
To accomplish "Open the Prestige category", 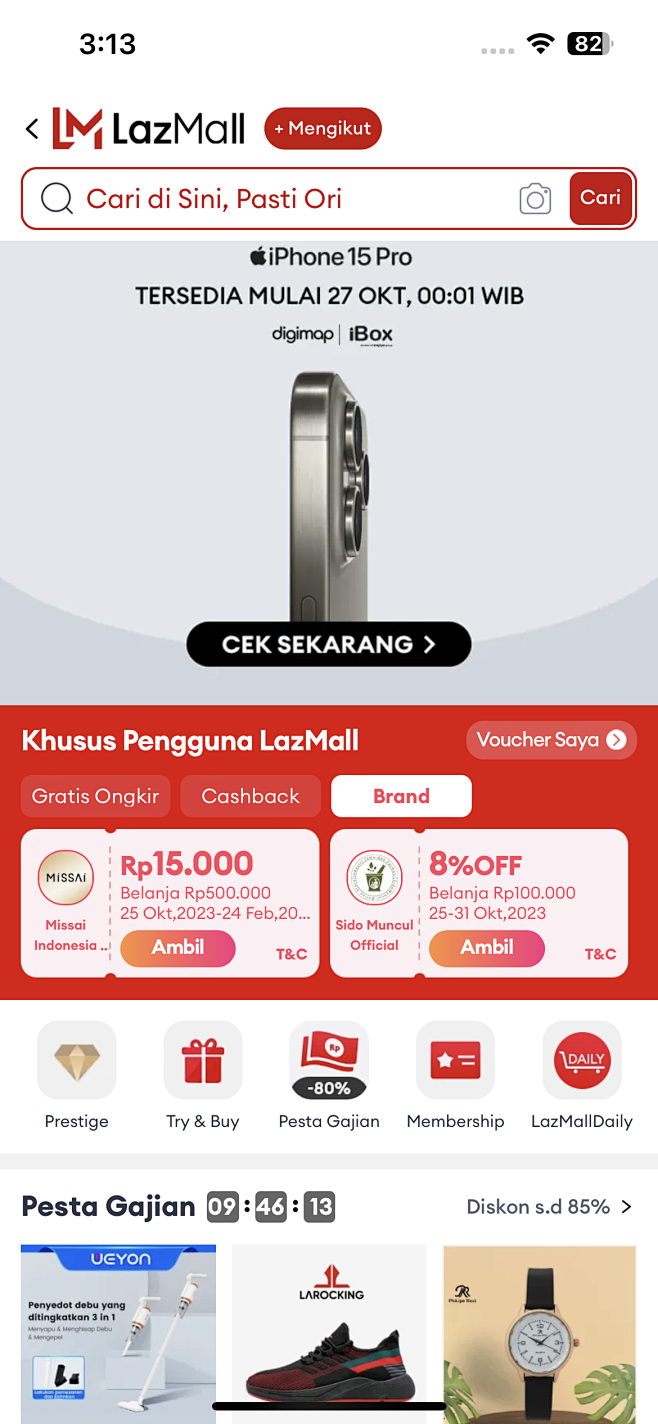I will (x=77, y=1075).
